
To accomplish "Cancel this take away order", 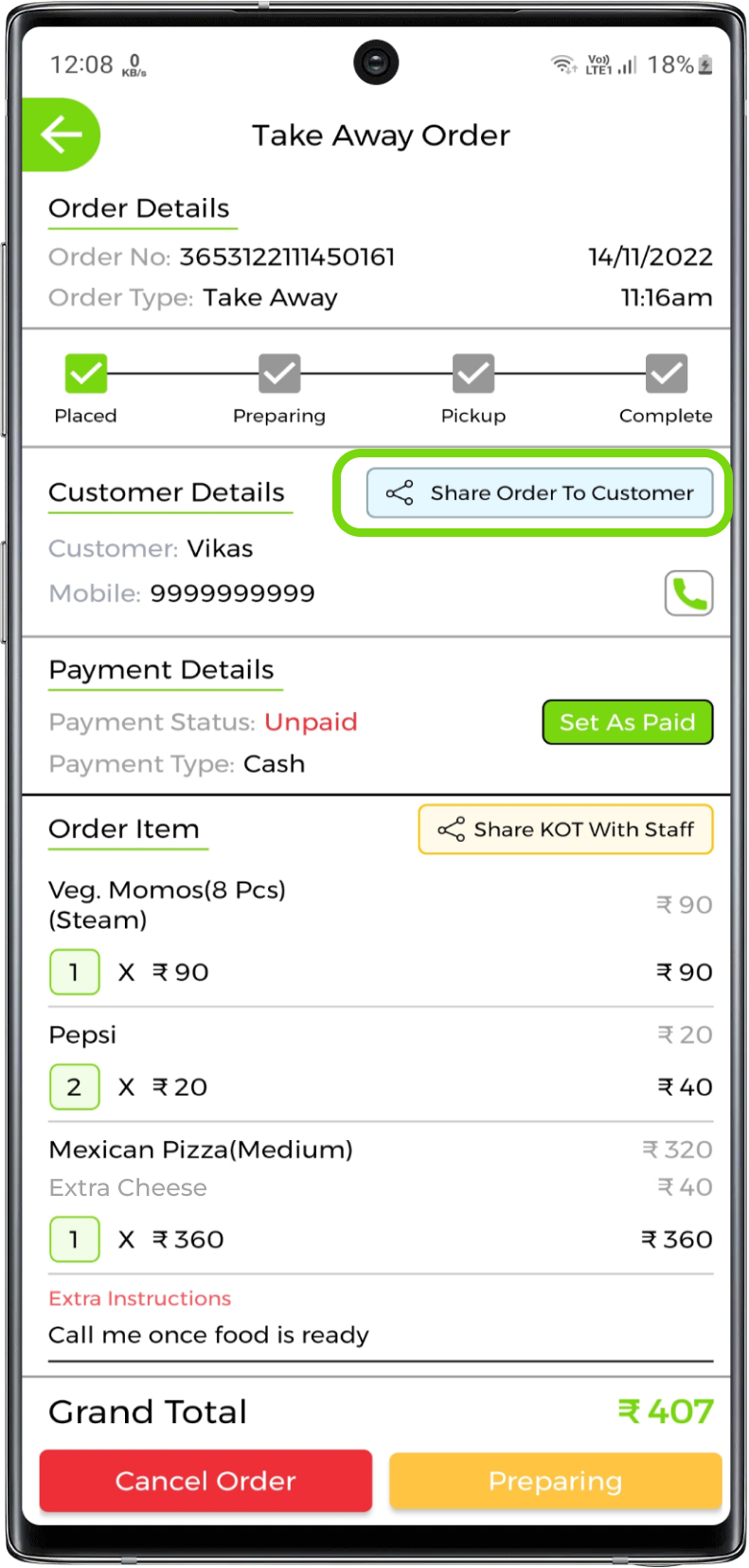I will pos(205,1481).
